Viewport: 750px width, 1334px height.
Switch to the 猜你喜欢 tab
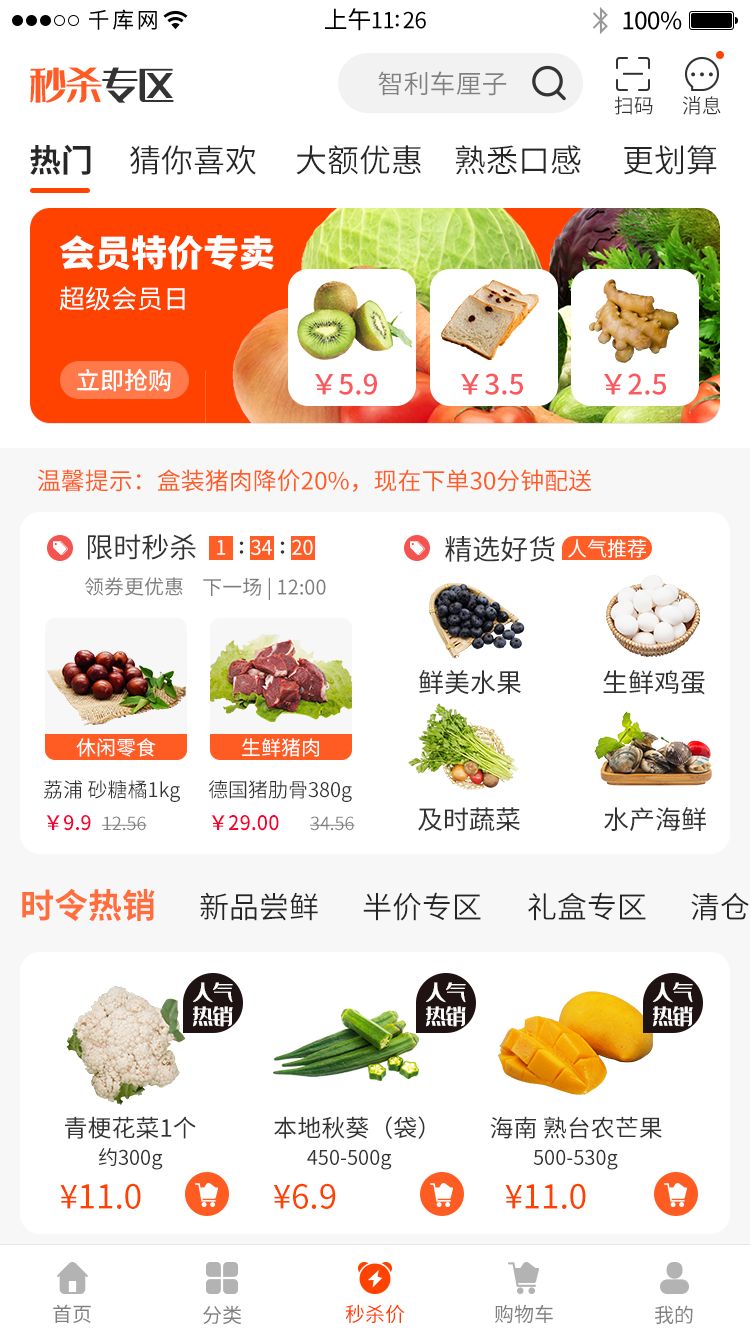coord(193,161)
